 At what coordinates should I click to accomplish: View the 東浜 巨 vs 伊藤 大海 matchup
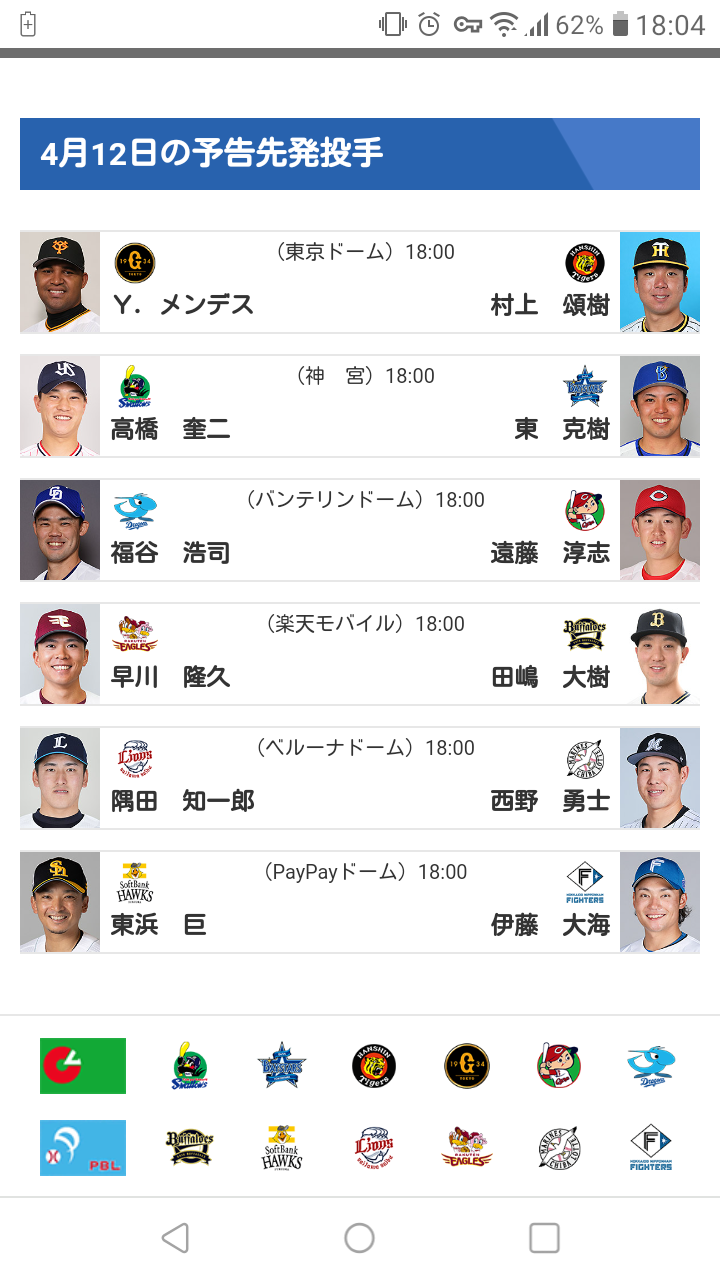(360, 902)
